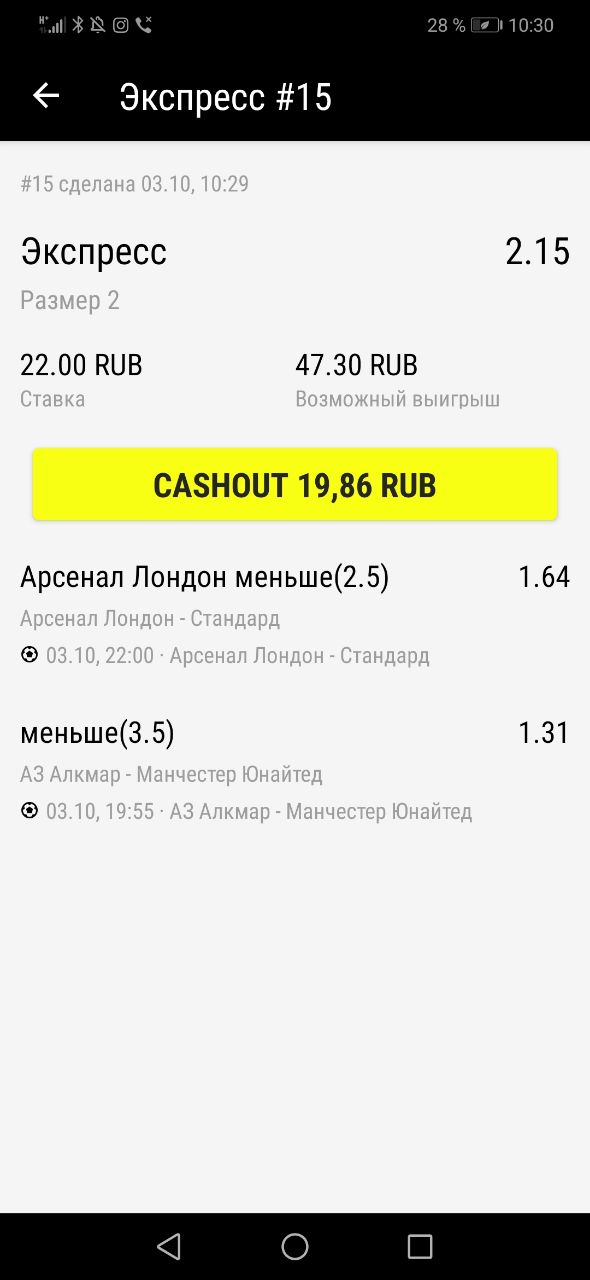The width and height of the screenshot is (590, 1280).
Task: Go back using the app bar arrow
Action: point(46,96)
